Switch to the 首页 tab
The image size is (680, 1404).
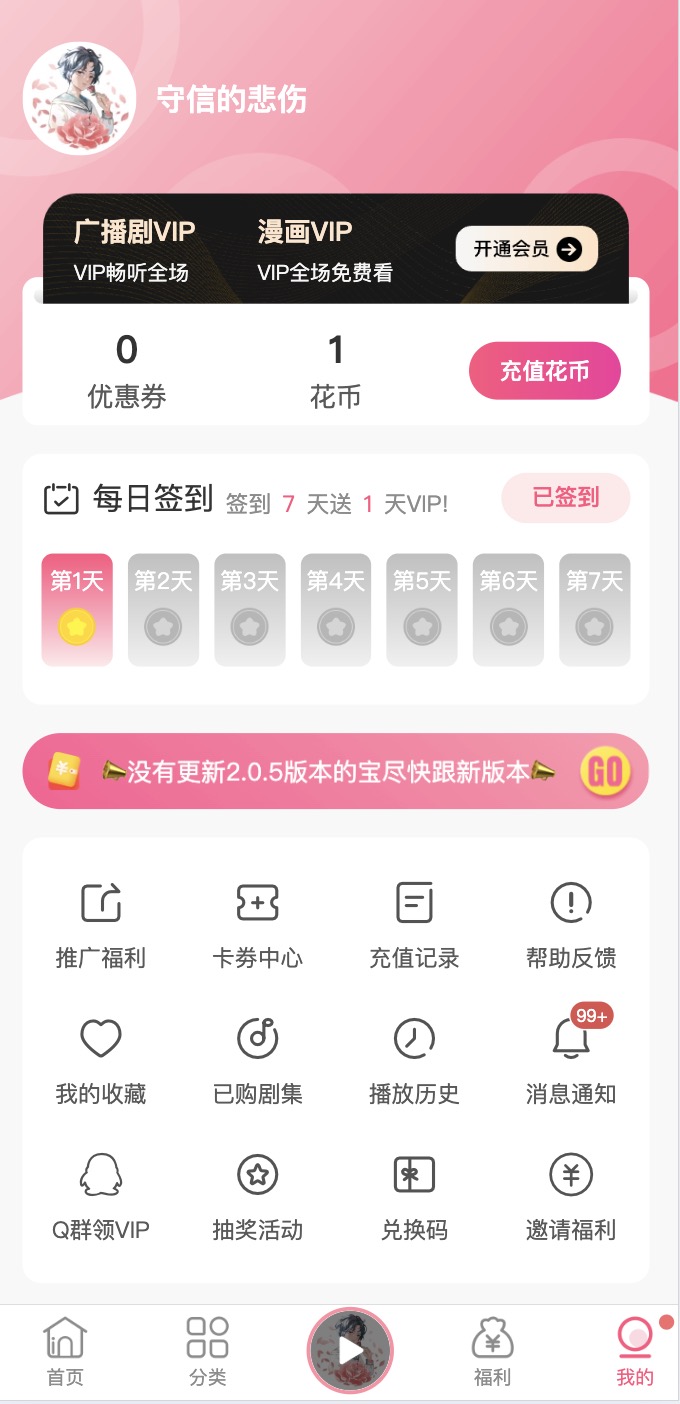pos(65,1351)
